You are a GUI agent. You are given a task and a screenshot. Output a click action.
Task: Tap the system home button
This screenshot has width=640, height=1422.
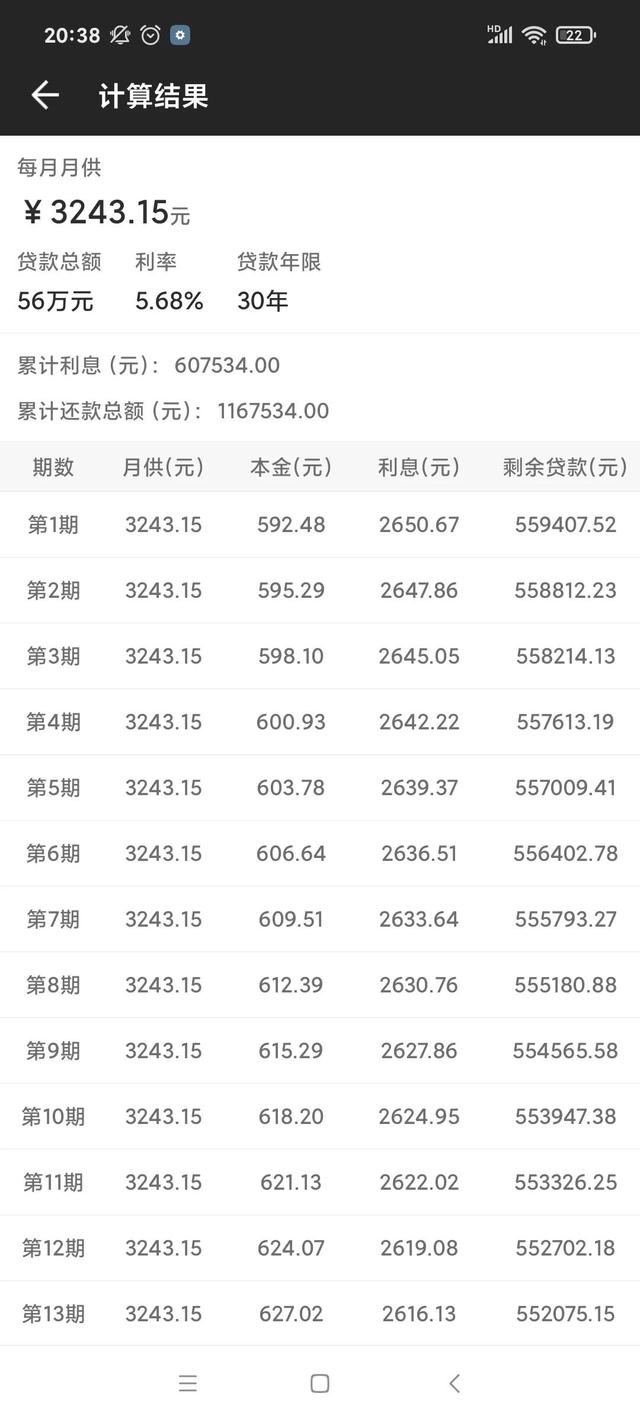click(x=320, y=1383)
